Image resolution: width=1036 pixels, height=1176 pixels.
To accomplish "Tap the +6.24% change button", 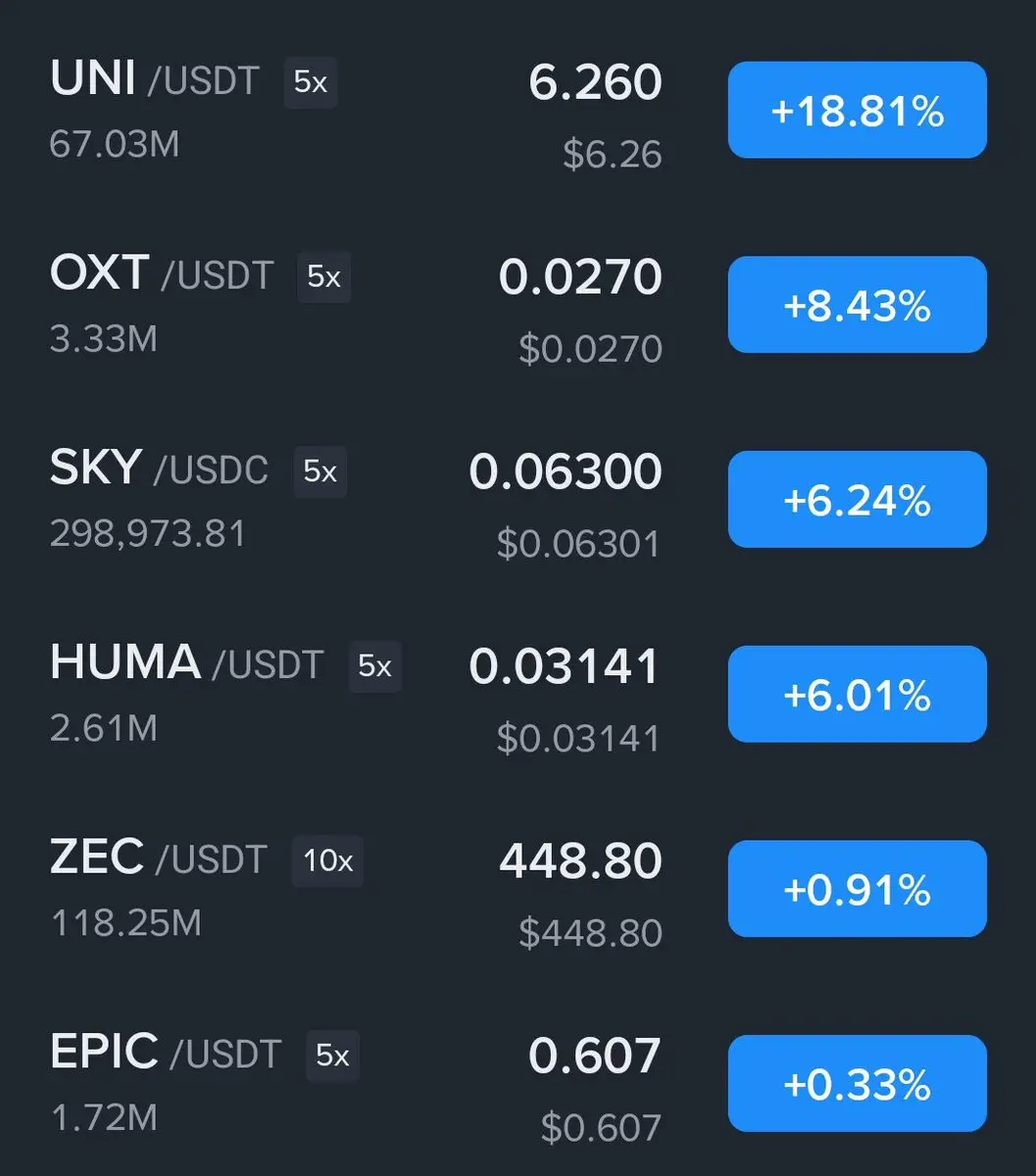I will click(857, 500).
